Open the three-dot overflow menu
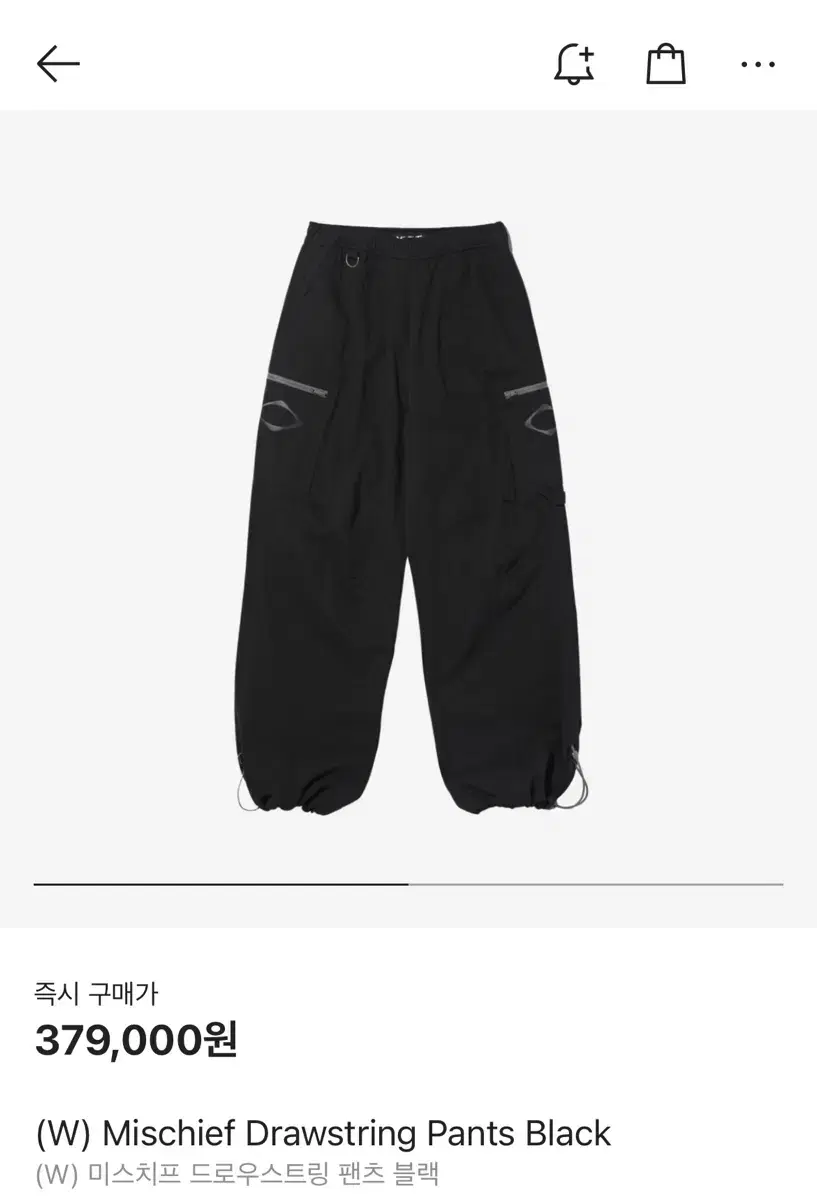The height and width of the screenshot is (1200, 817). pyautogui.click(x=758, y=65)
